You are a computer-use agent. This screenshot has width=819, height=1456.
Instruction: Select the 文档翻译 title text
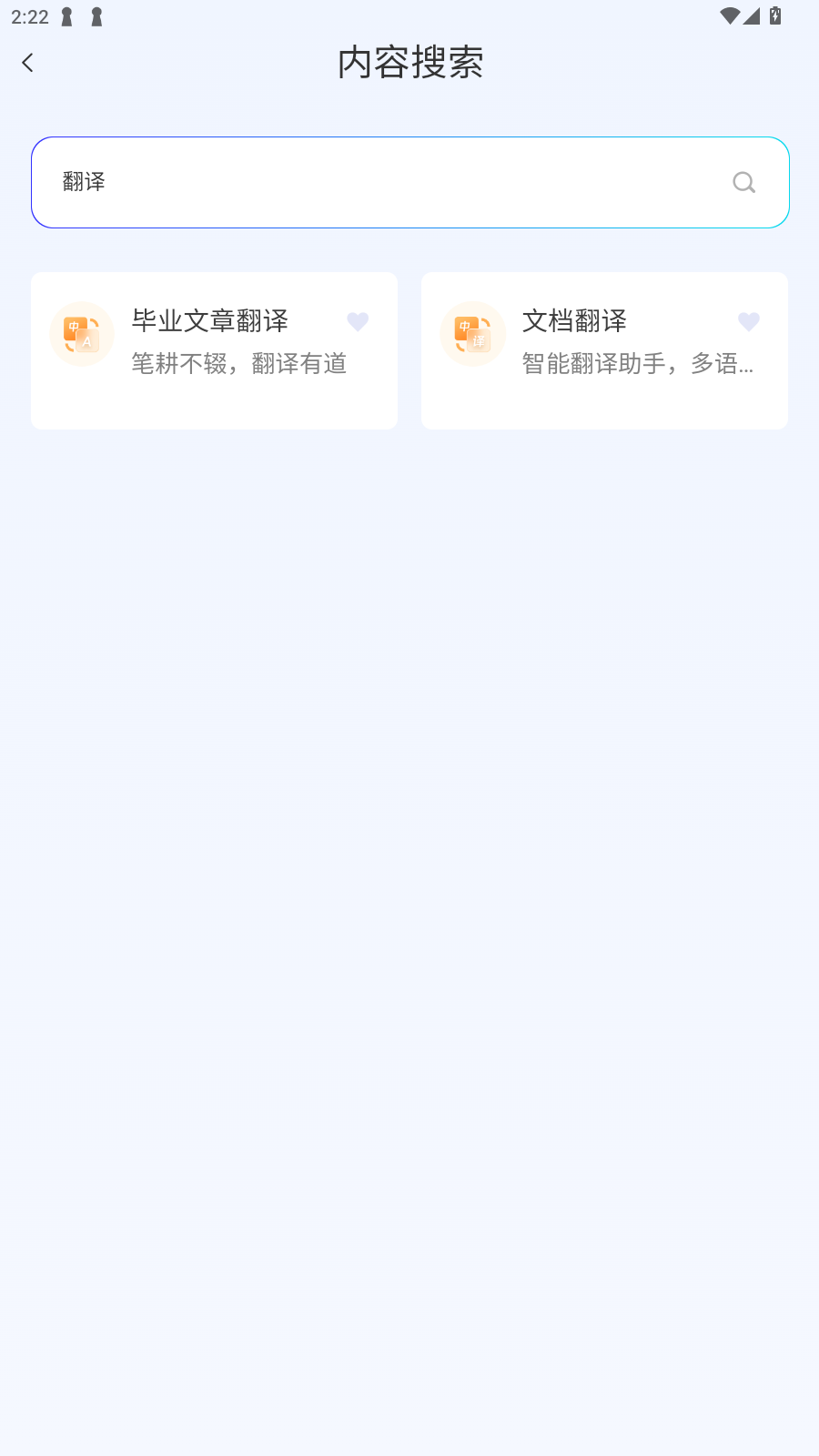573,321
